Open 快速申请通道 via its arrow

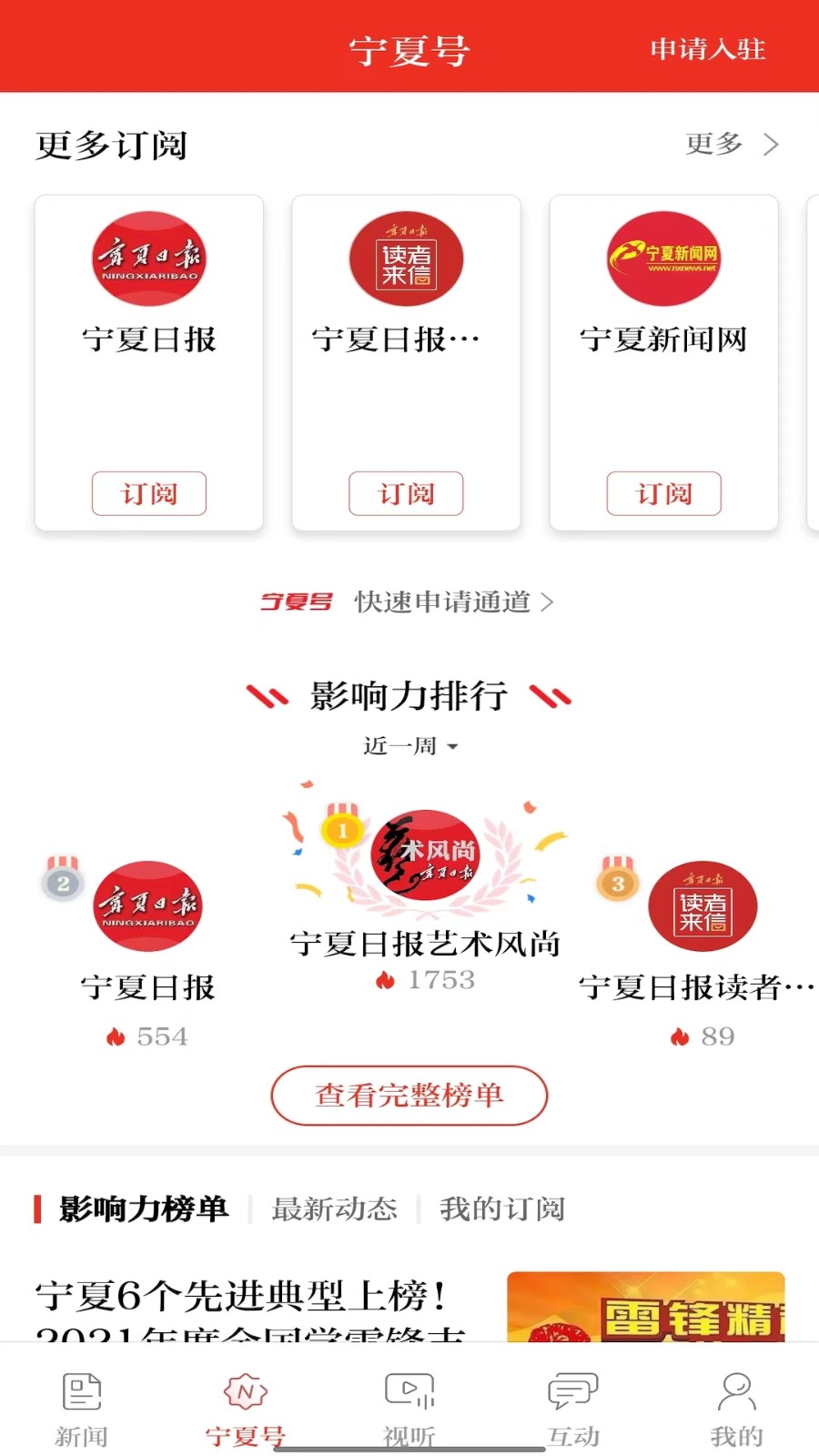(547, 602)
